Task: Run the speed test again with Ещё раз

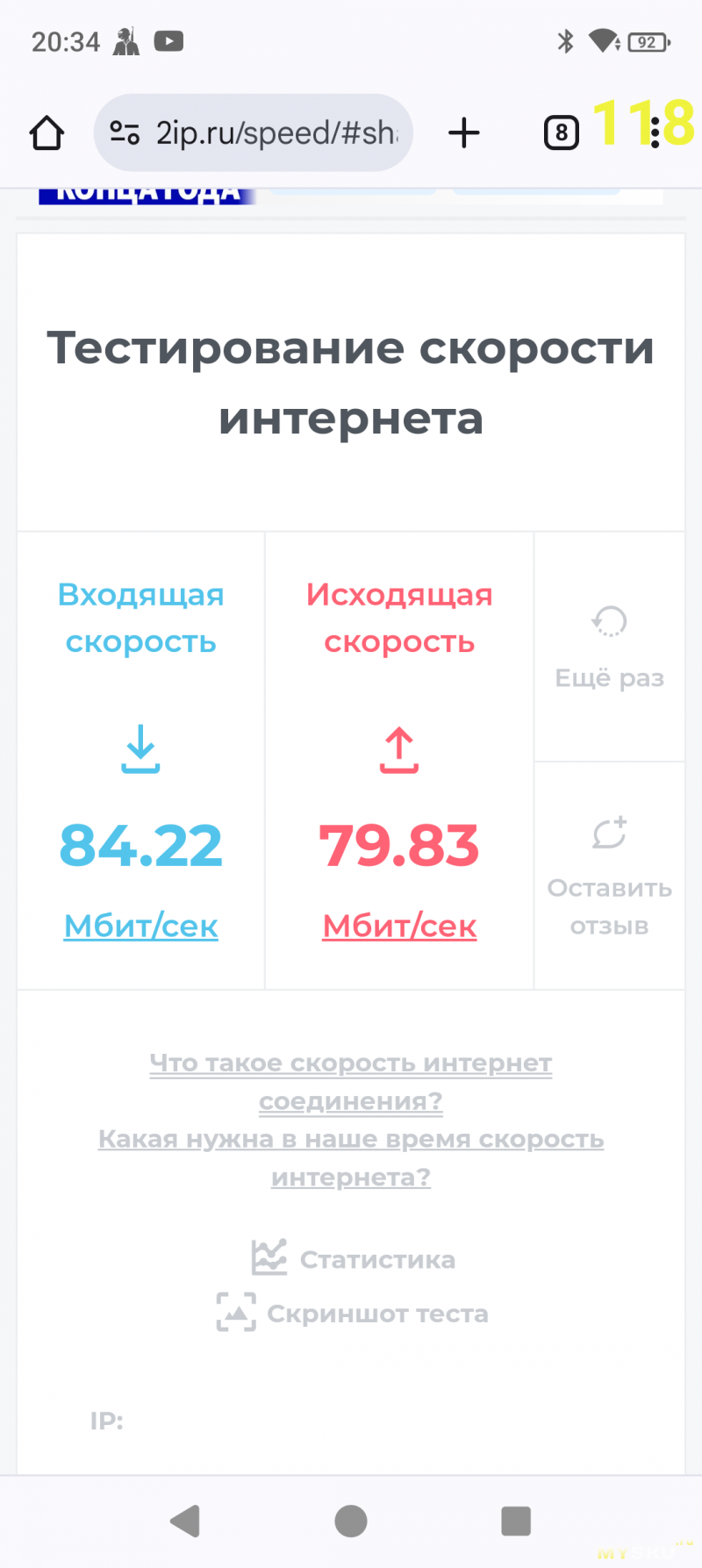Action: pyautogui.click(x=610, y=647)
